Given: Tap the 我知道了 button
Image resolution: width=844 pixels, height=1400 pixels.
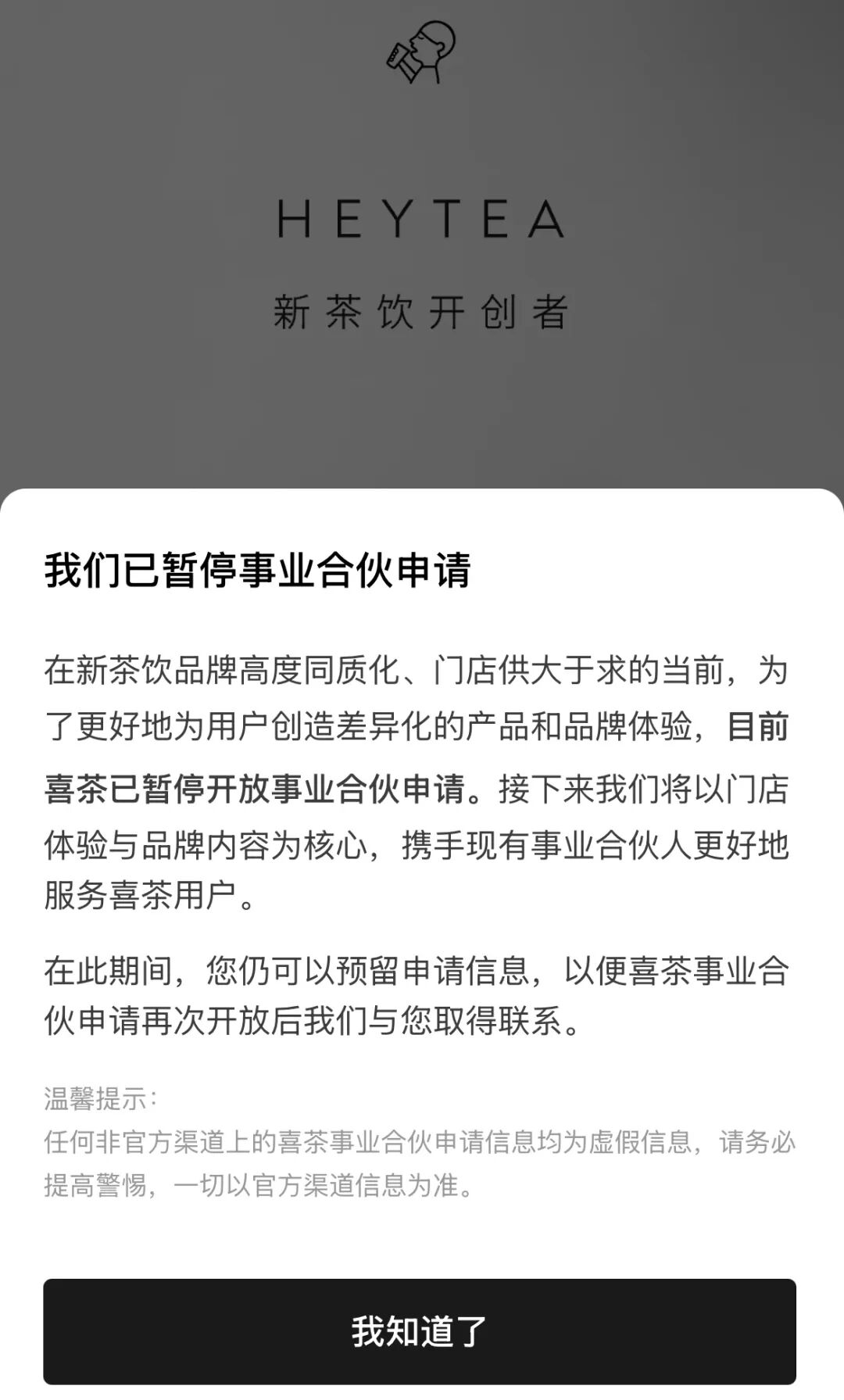Looking at the screenshot, I should pos(420,1331).
